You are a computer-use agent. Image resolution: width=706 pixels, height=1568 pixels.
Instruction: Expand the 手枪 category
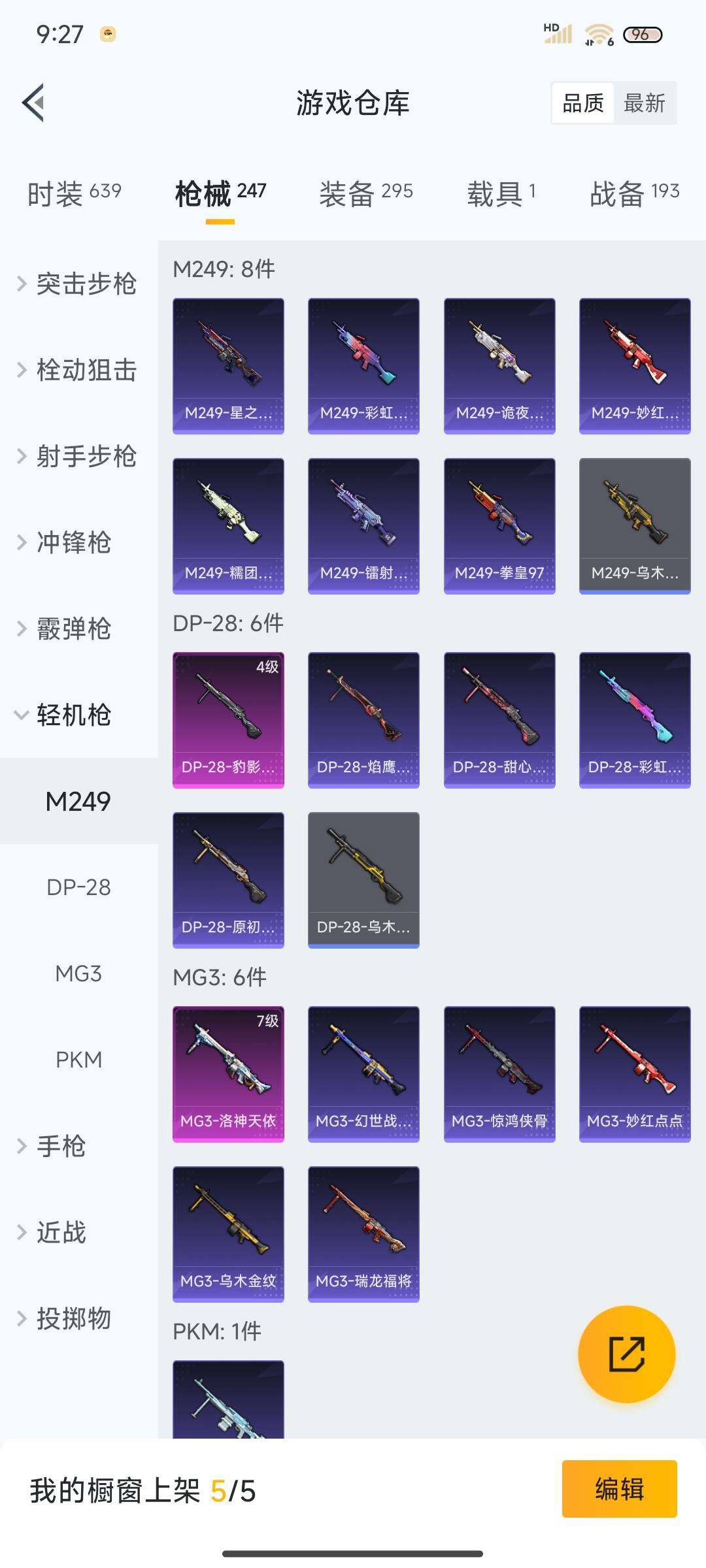pyautogui.click(x=52, y=1146)
